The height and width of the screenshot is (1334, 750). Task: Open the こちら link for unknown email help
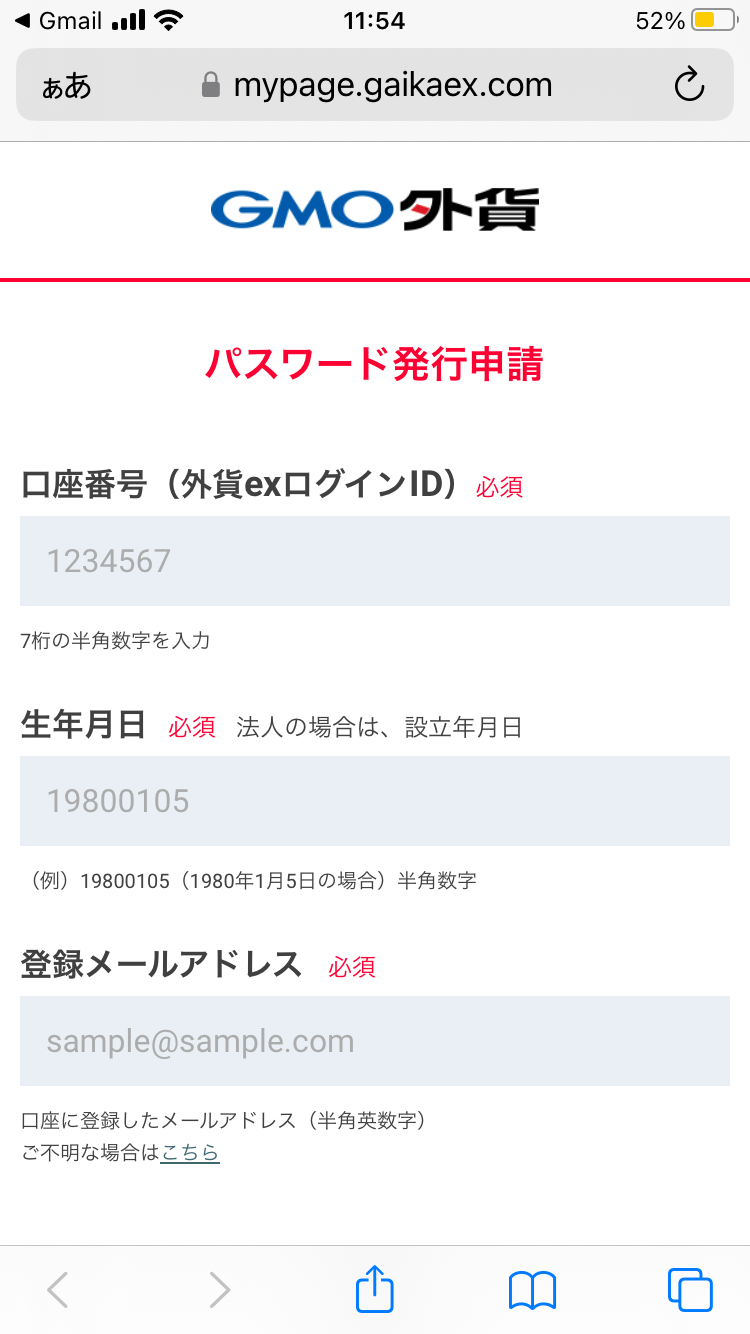point(190,1152)
